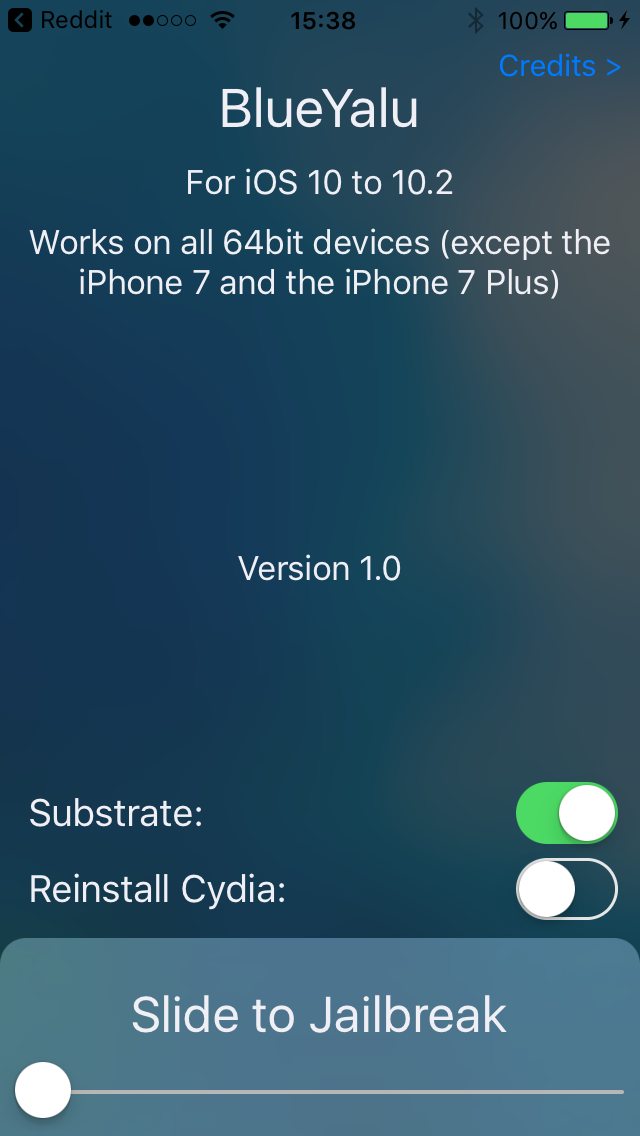The width and height of the screenshot is (640, 1136).
Task: Turn off the Substrate switch
Action: pyautogui.click(x=566, y=813)
